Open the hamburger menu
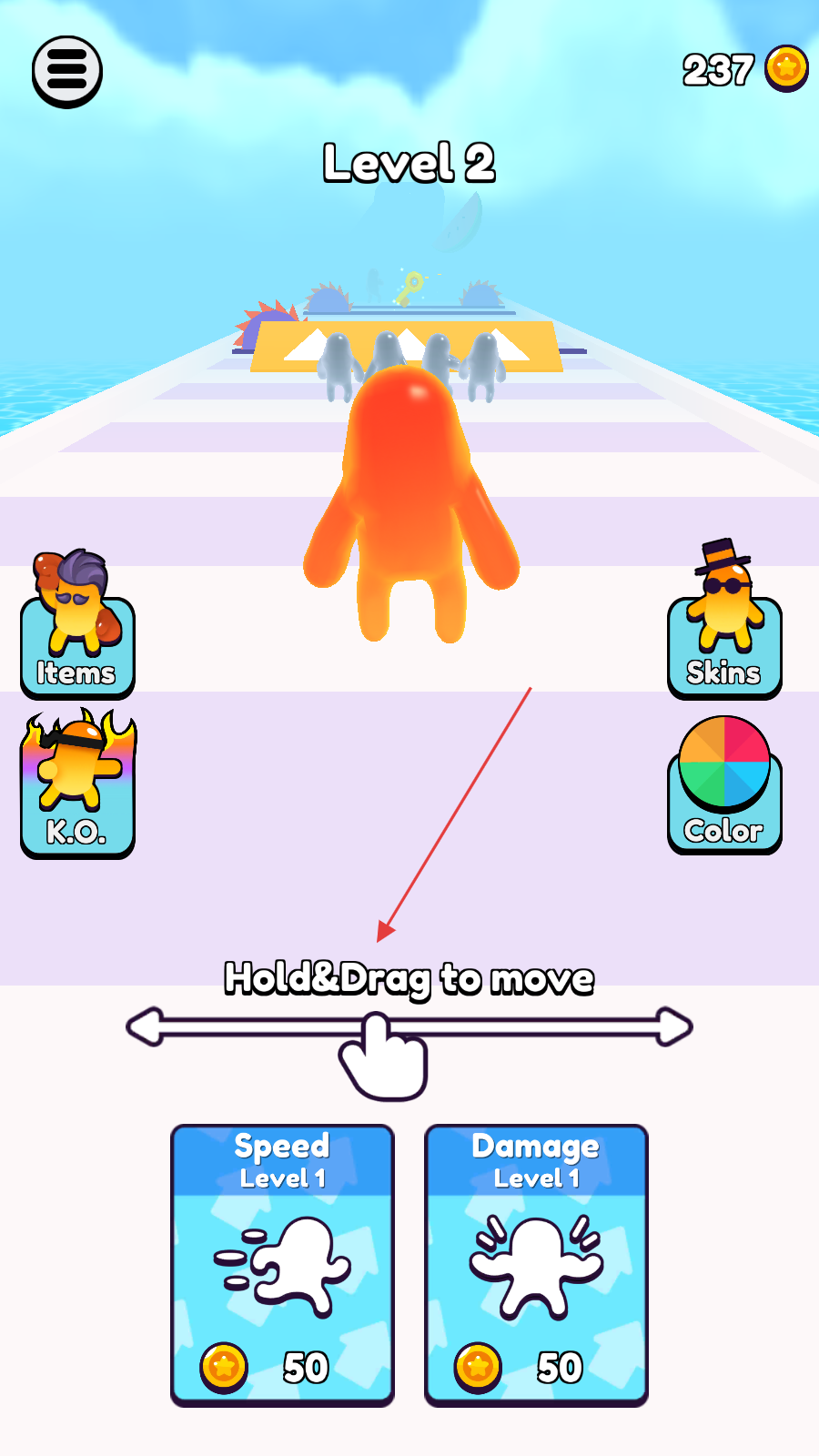Viewport: 819px width, 1456px height. (67, 71)
